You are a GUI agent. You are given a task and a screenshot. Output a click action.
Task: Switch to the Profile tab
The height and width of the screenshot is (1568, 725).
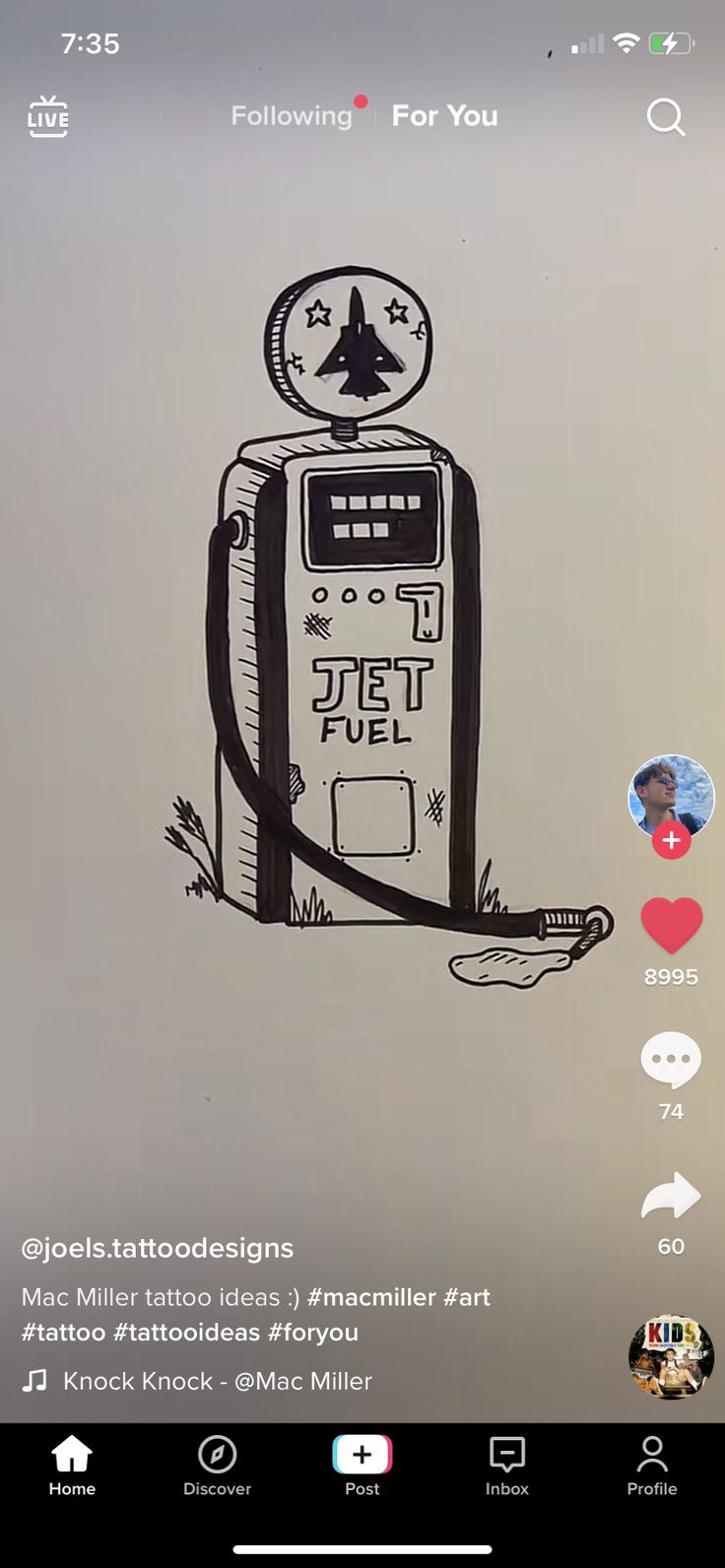coord(651,1466)
